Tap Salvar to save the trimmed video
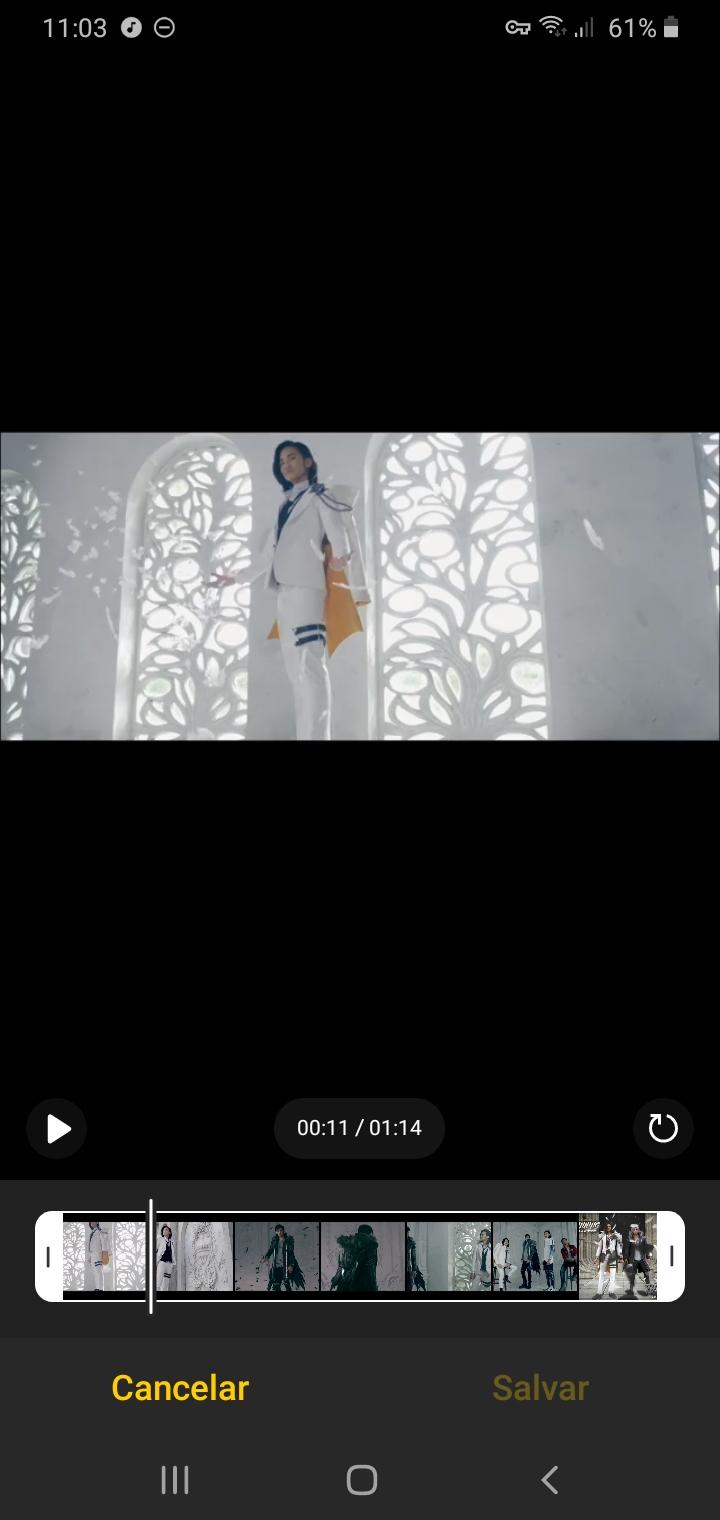This screenshot has width=720, height=1520. [x=540, y=1388]
